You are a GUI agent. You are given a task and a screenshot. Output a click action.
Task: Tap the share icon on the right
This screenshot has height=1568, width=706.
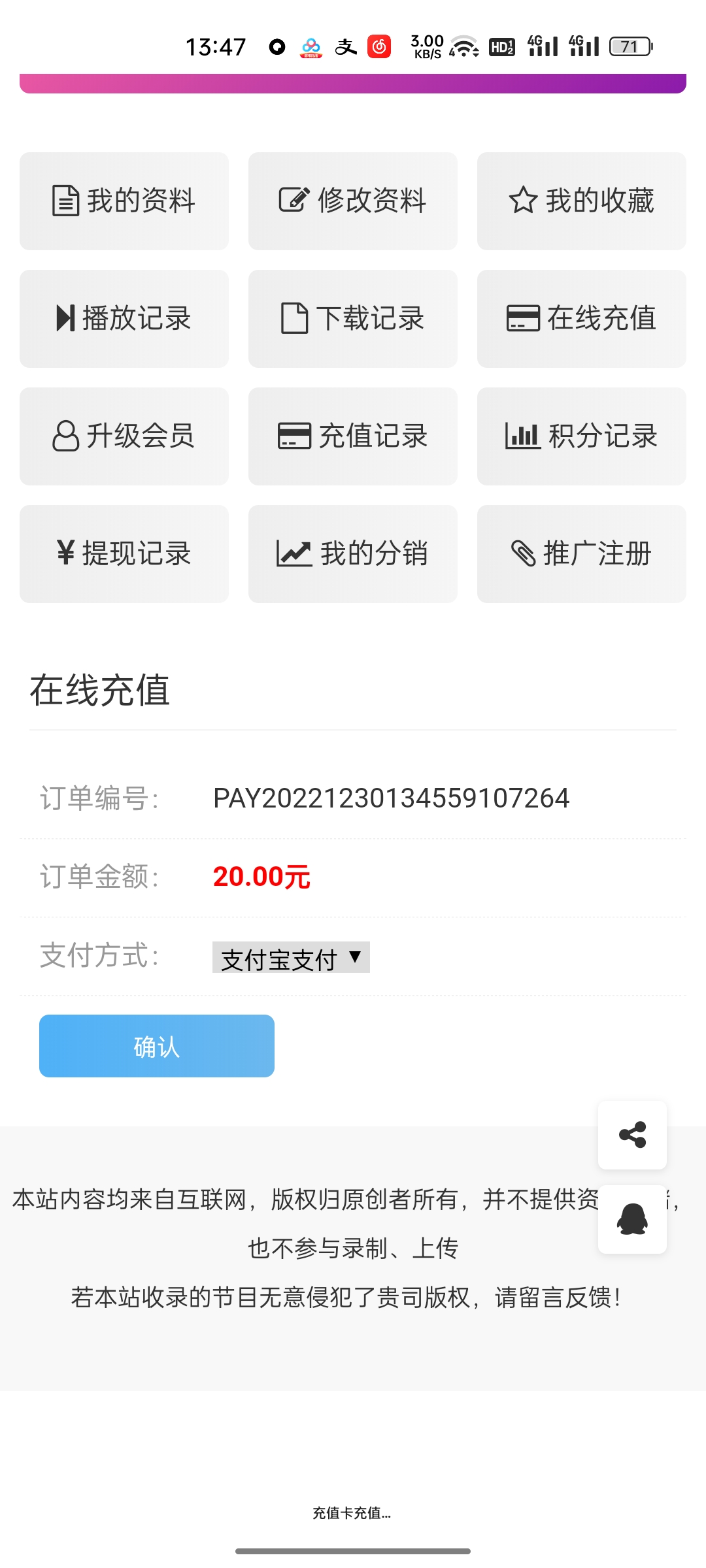point(632,1135)
